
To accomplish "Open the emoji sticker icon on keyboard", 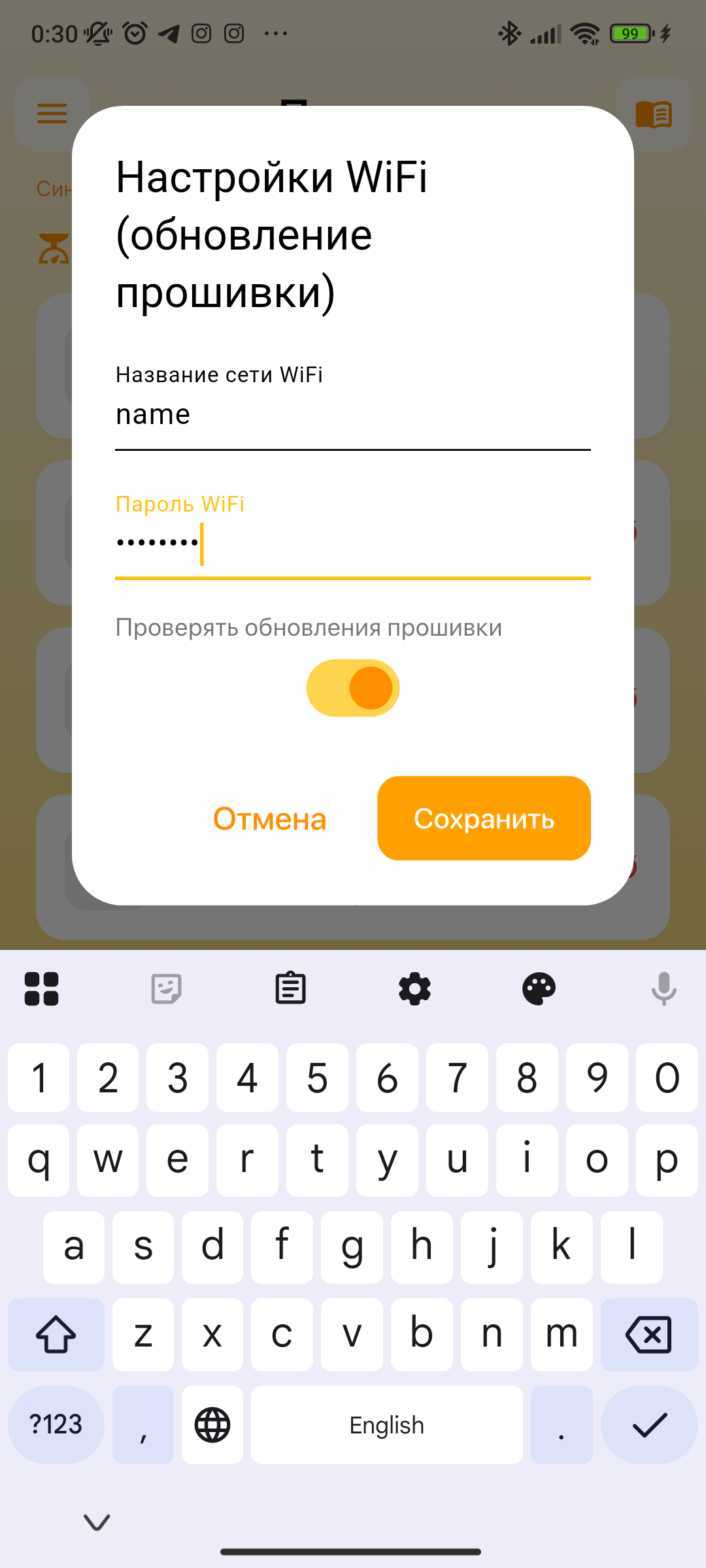I will (x=166, y=988).
